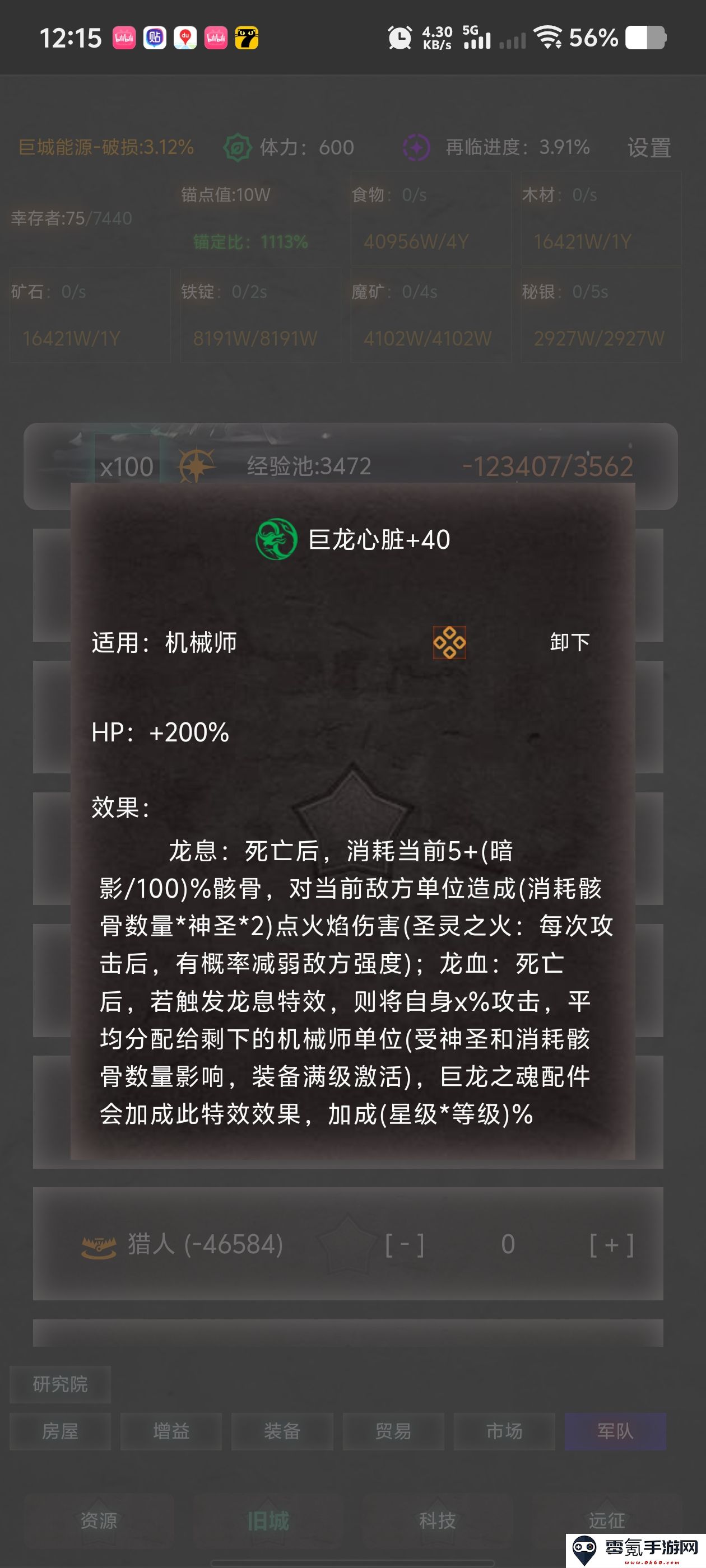This screenshot has width=706, height=1568.
Task: Select the 贸易 tab
Action: pyautogui.click(x=393, y=1431)
